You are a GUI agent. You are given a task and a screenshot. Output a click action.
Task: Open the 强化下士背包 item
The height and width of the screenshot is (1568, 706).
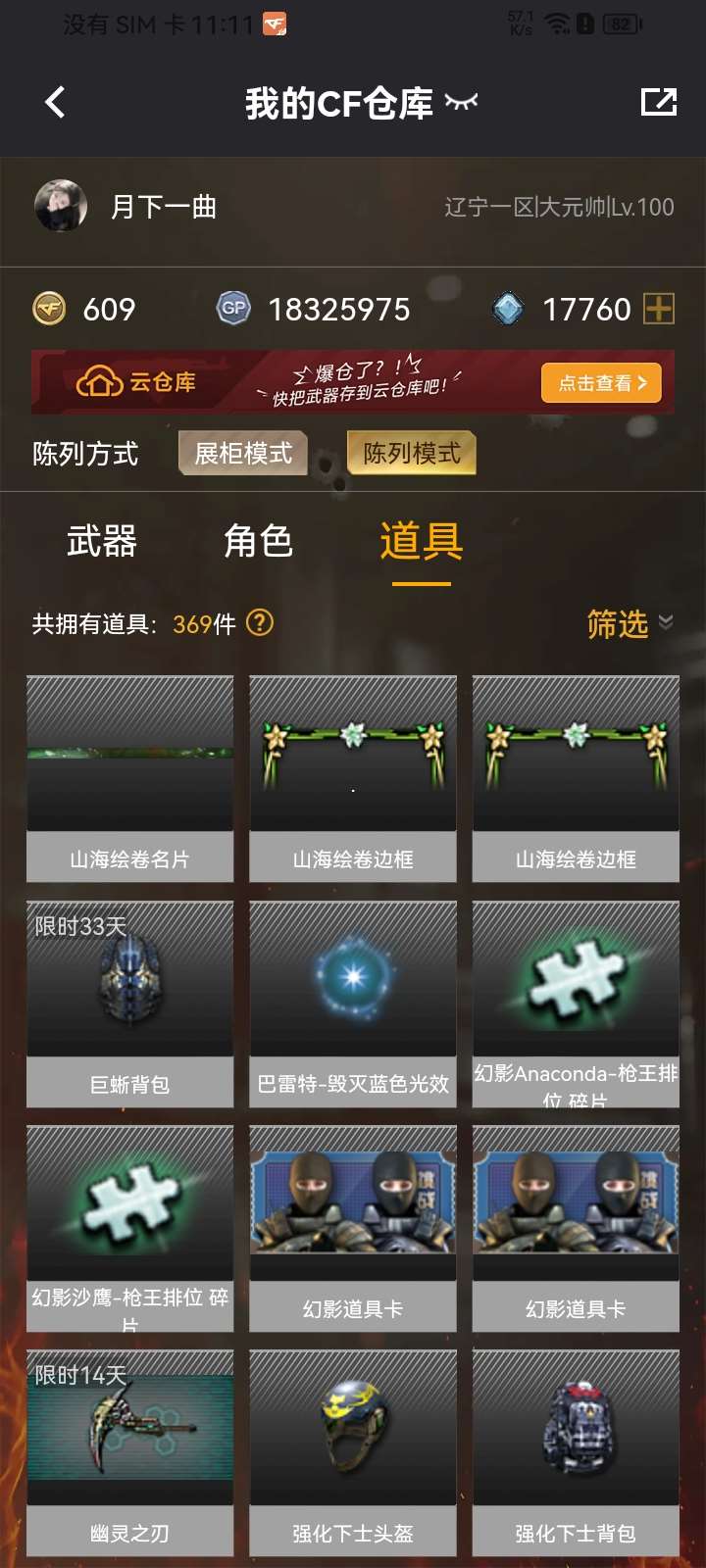coord(576,1452)
